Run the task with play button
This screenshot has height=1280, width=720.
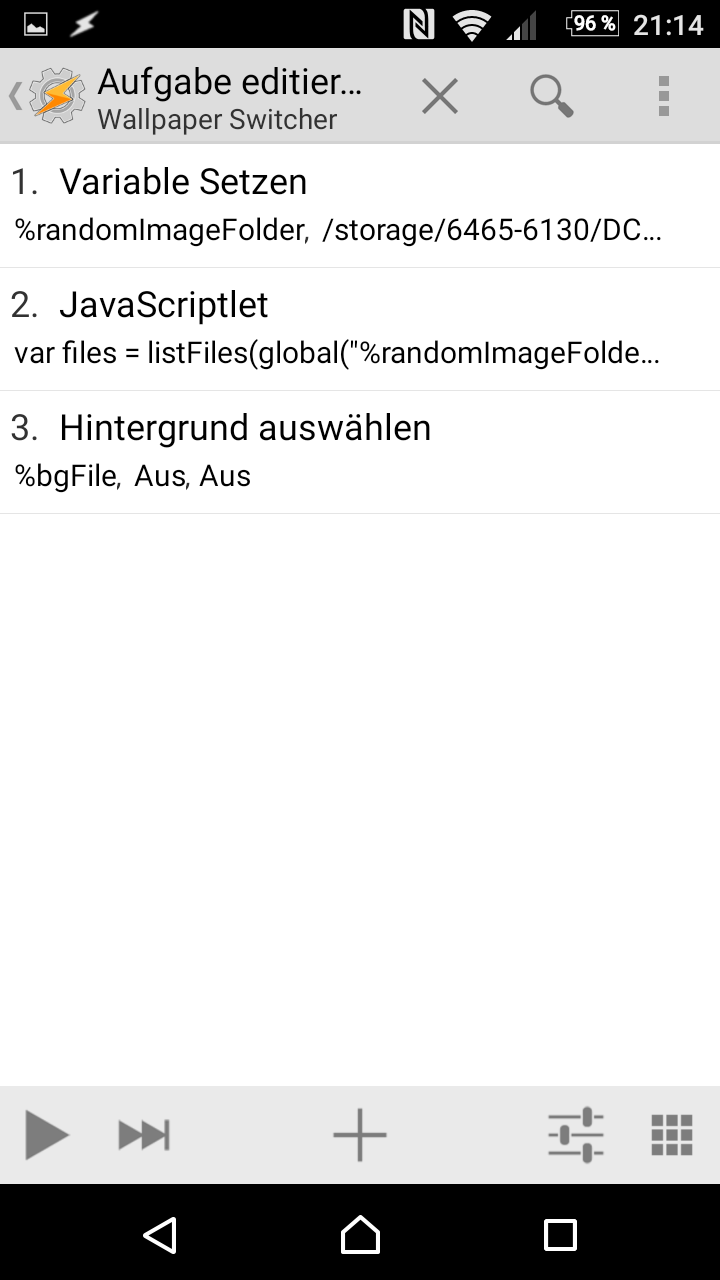pyautogui.click(x=46, y=1135)
